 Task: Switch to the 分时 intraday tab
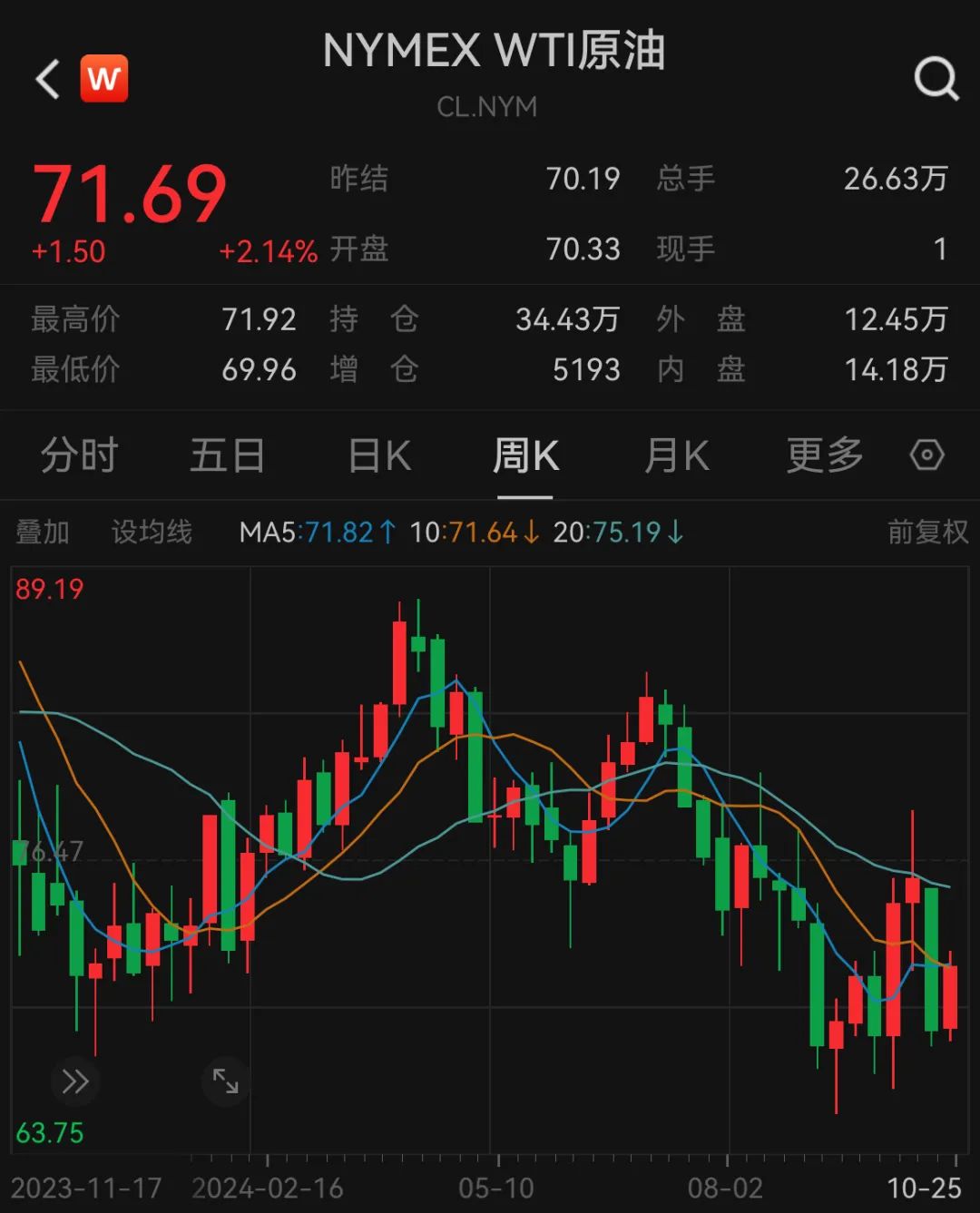click(x=78, y=455)
